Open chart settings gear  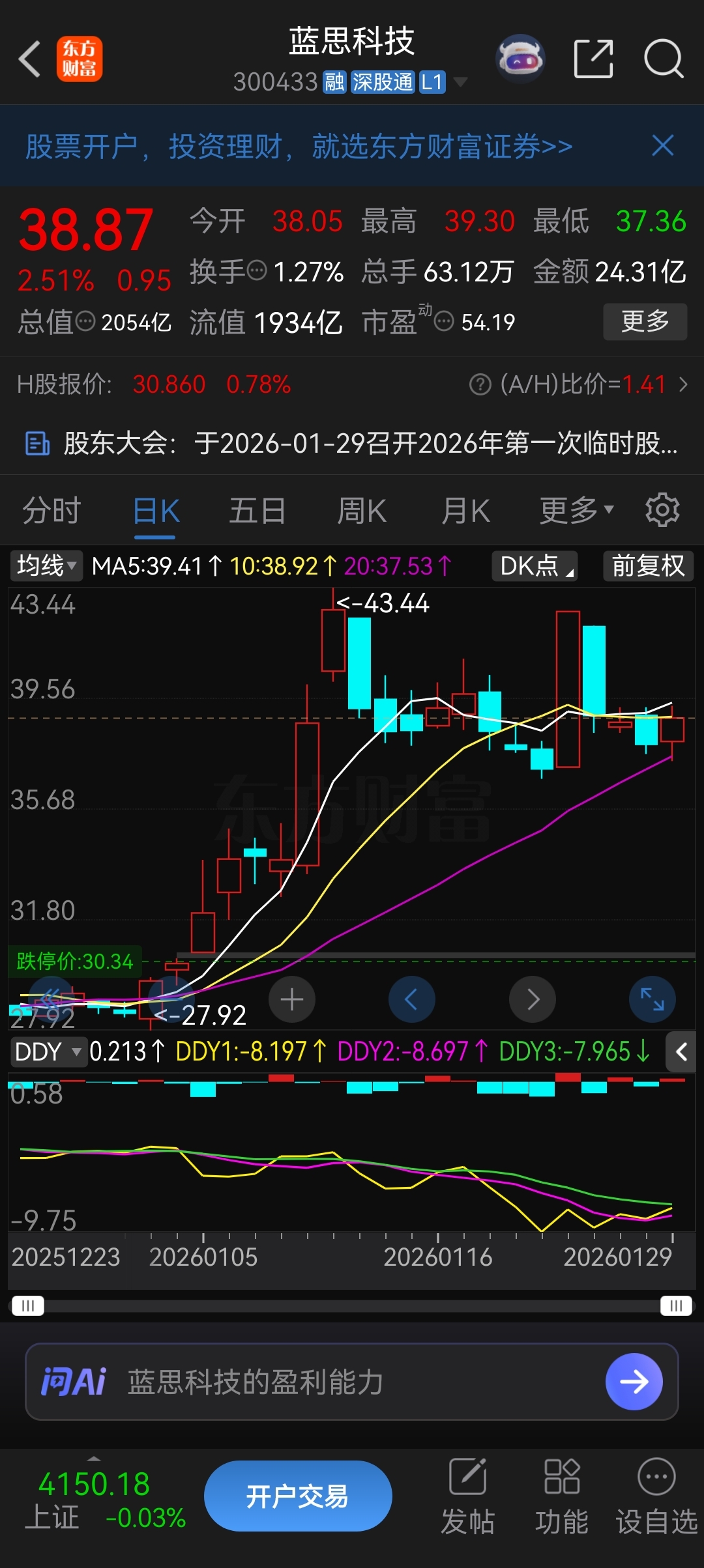(x=662, y=510)
